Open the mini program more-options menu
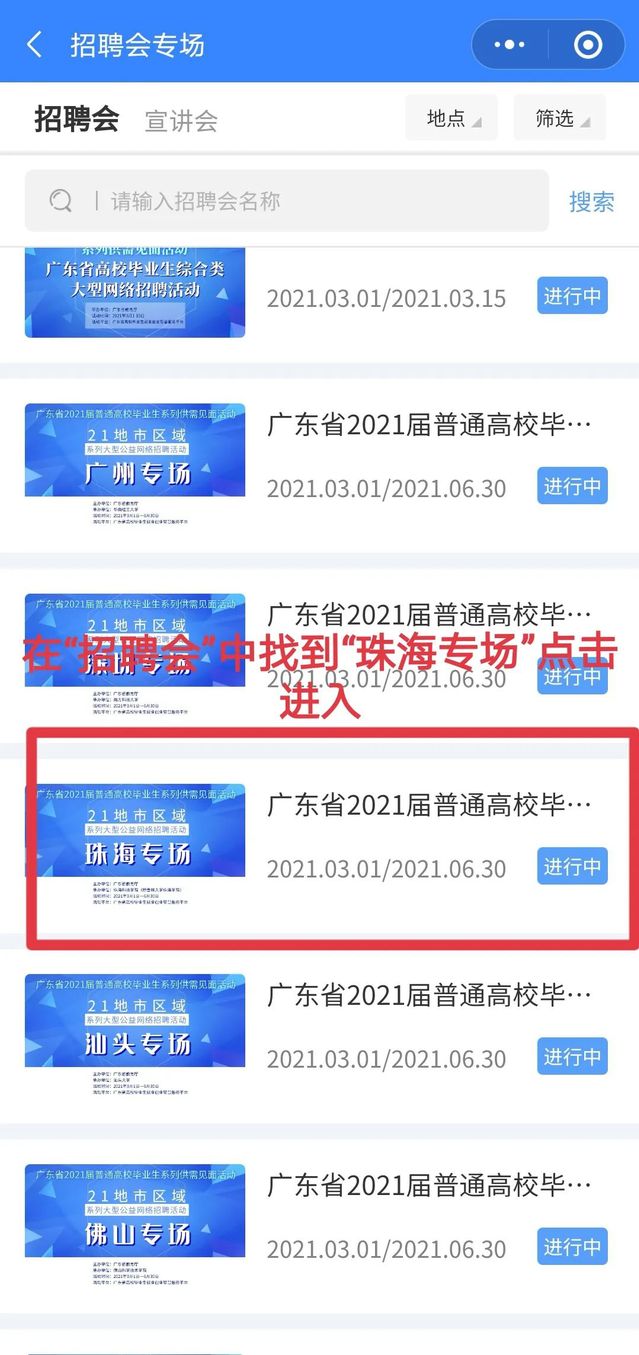Viewport: 639px width, 1355px height. pos(510,45)
